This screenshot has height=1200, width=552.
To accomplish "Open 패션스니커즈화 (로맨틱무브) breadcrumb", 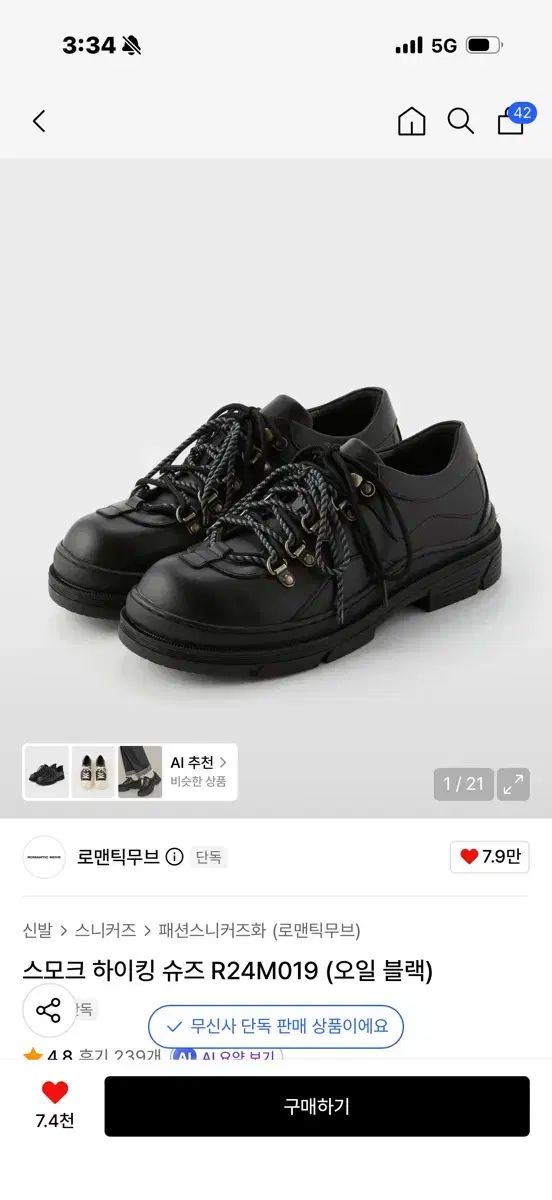I will pyautogui.click(x=259, y=930).
